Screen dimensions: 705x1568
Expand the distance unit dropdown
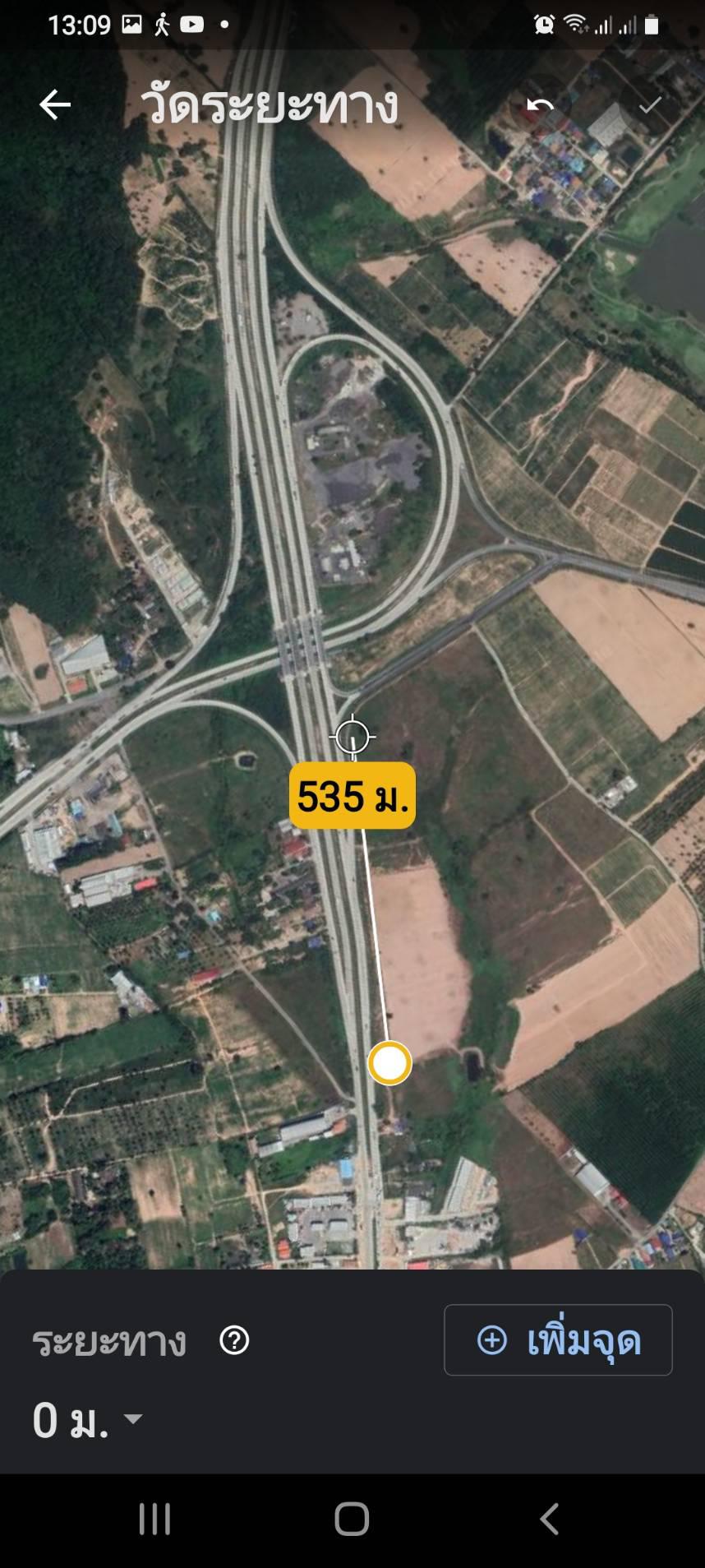132,1418
